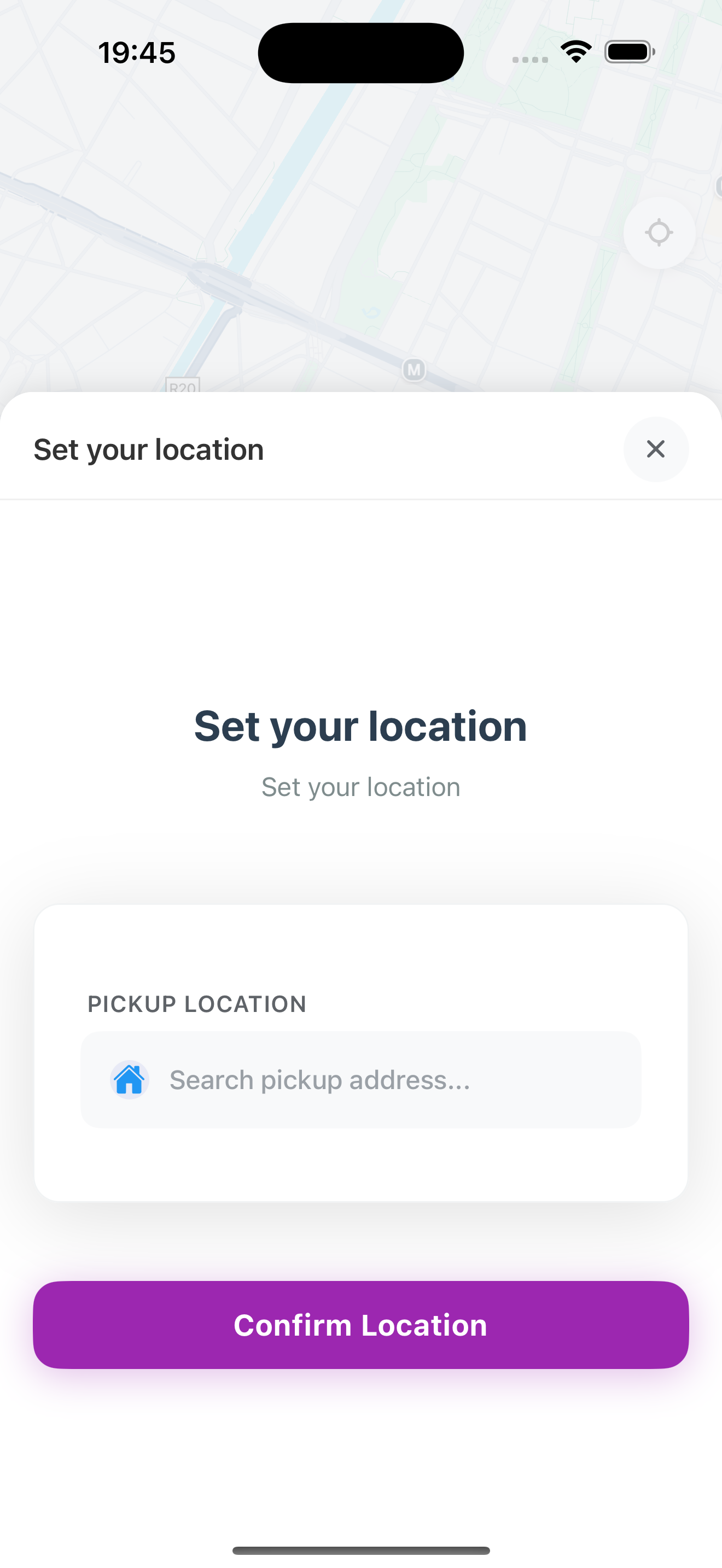Dismiss the sheet with the X icon
Viewport: 722px width, 1568px height.
(x=656, y=449)
